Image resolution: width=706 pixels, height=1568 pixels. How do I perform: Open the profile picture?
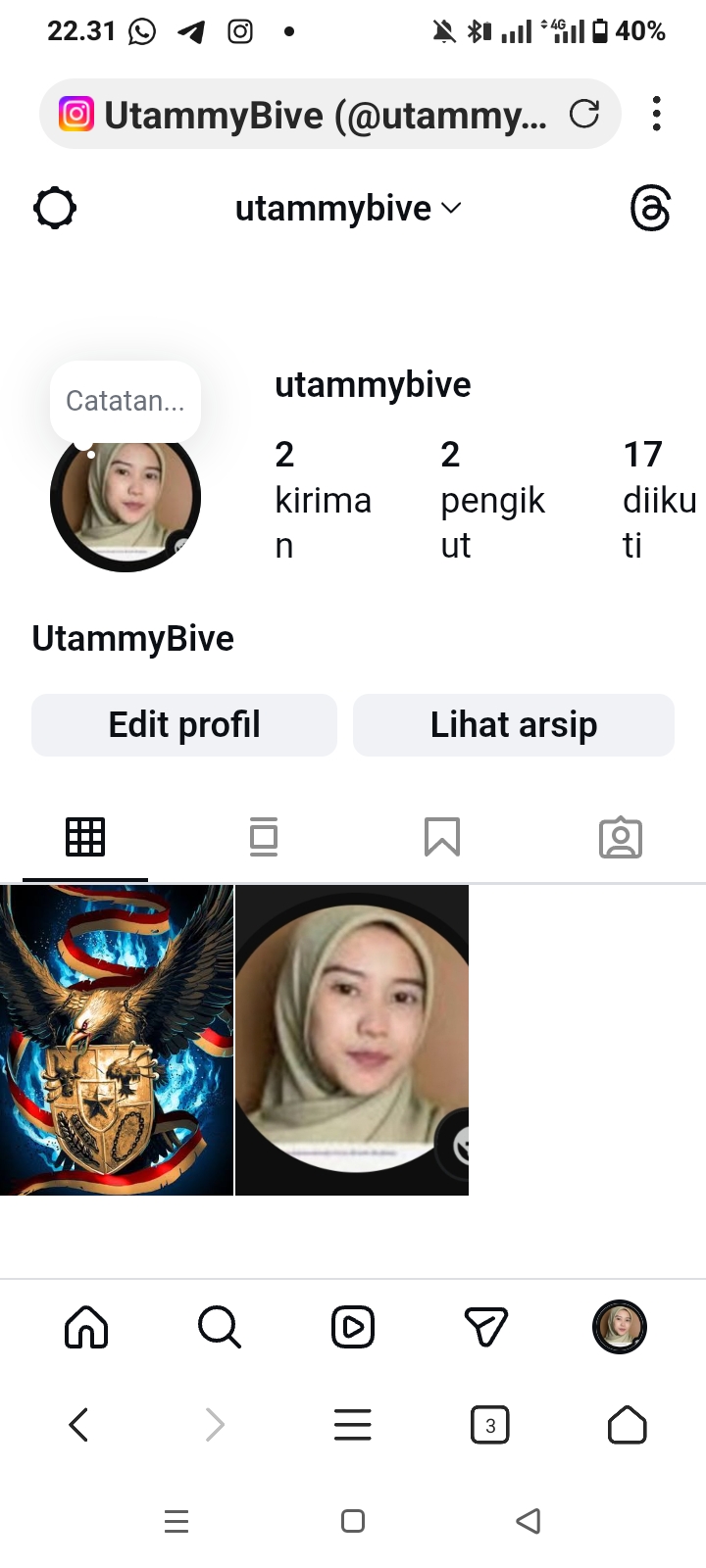[x=126, y=500]
